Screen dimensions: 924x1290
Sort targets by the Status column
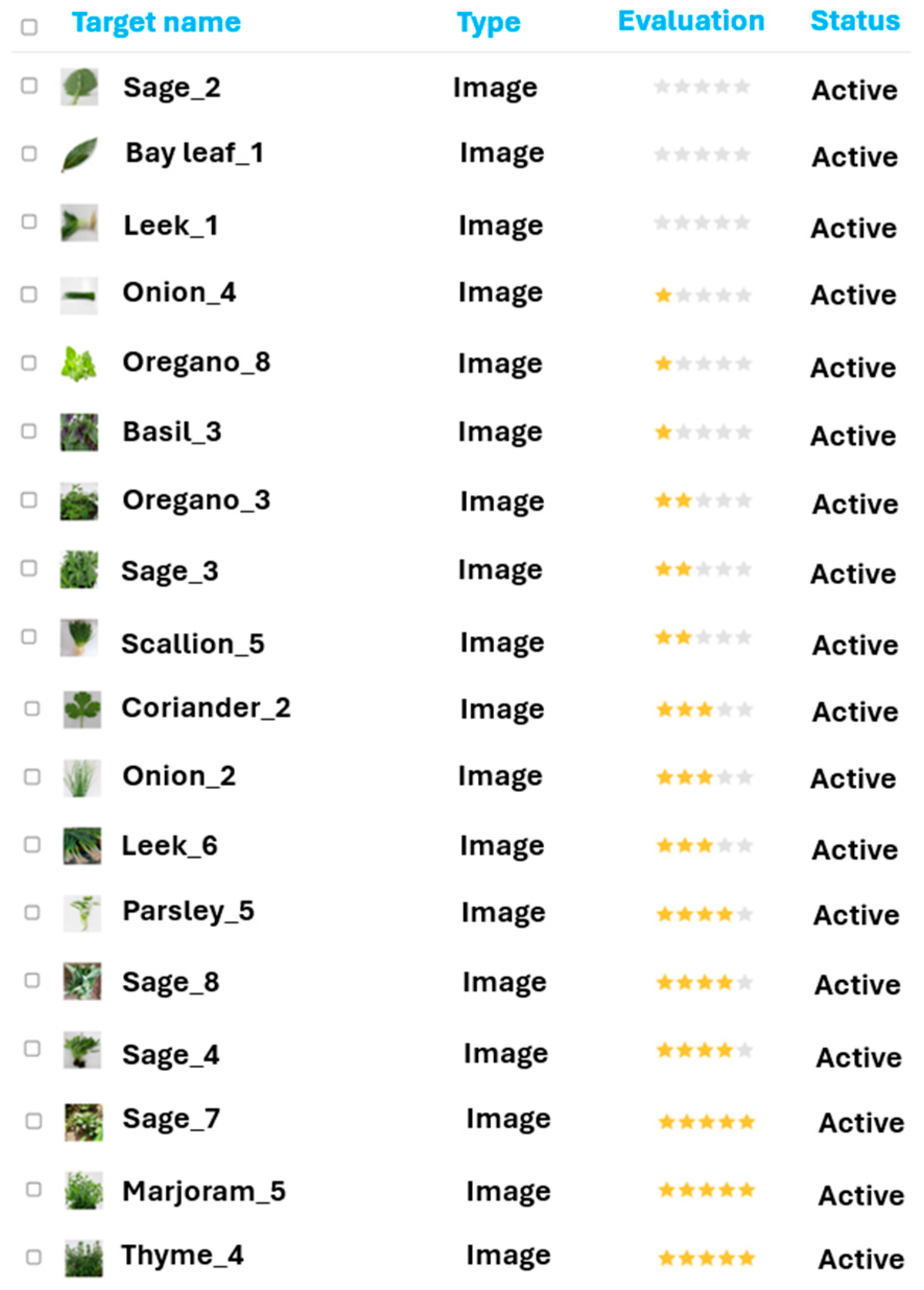(x=855, y=21)
